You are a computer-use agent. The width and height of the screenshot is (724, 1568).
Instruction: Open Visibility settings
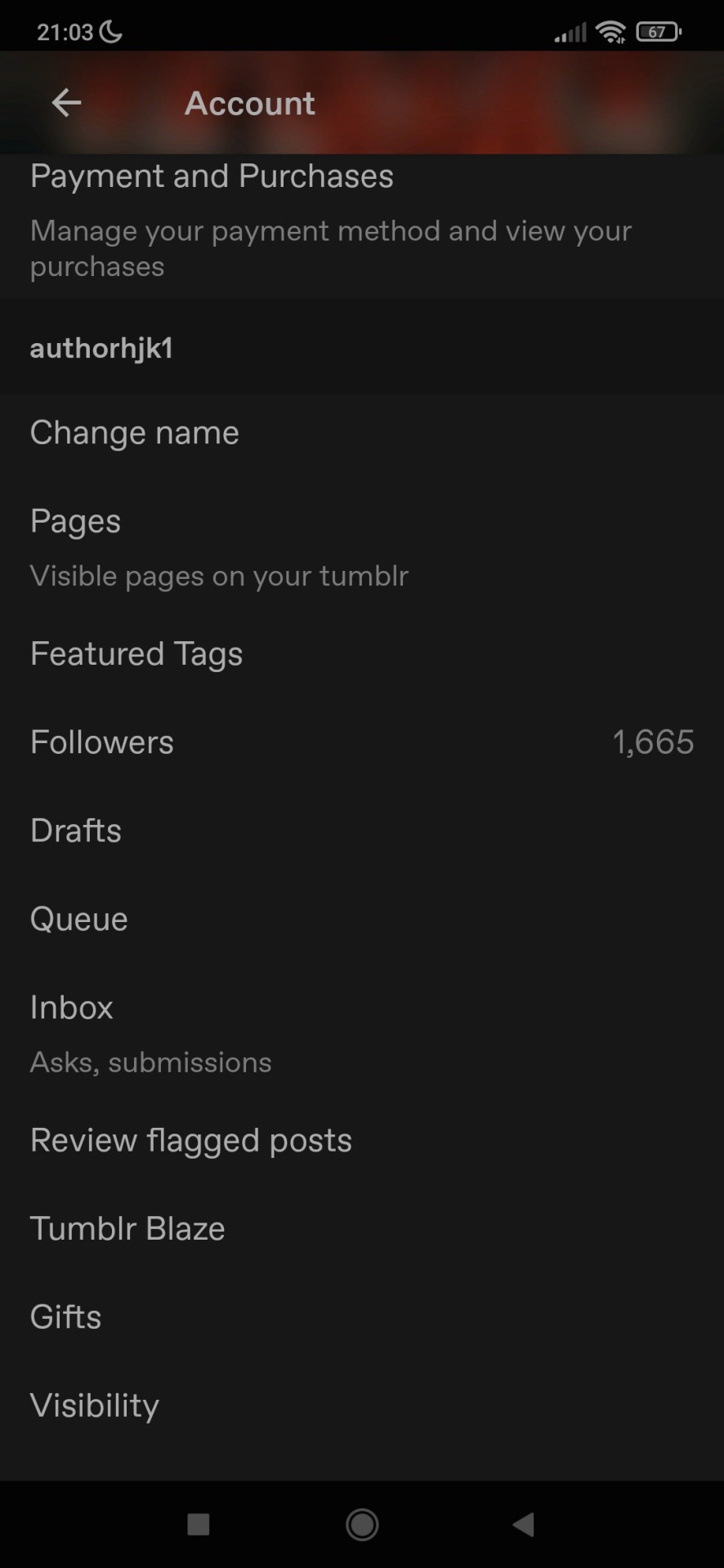(x=95, y=1405)
